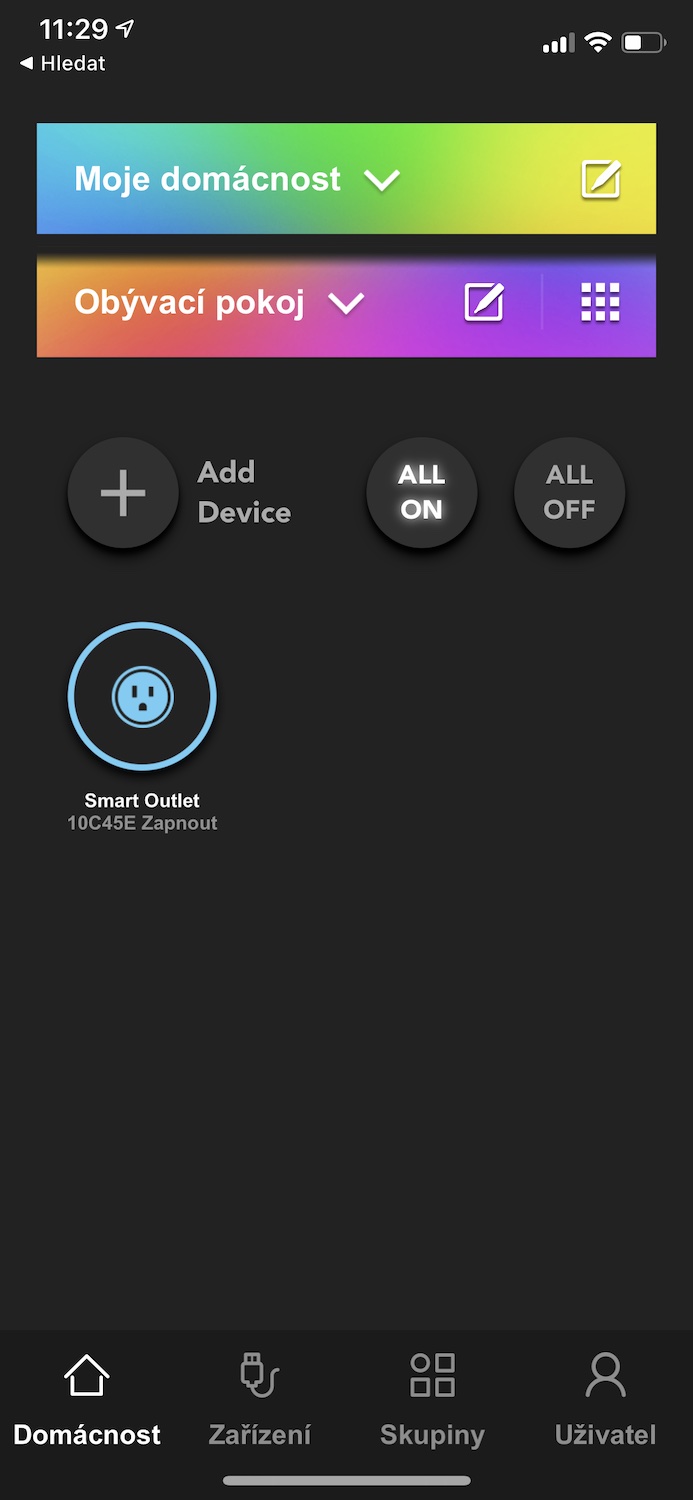This screenshot has height=1500, width=693.
Task: Expand the Moje domácnost dropdown
Action: (x=381, y=180)
